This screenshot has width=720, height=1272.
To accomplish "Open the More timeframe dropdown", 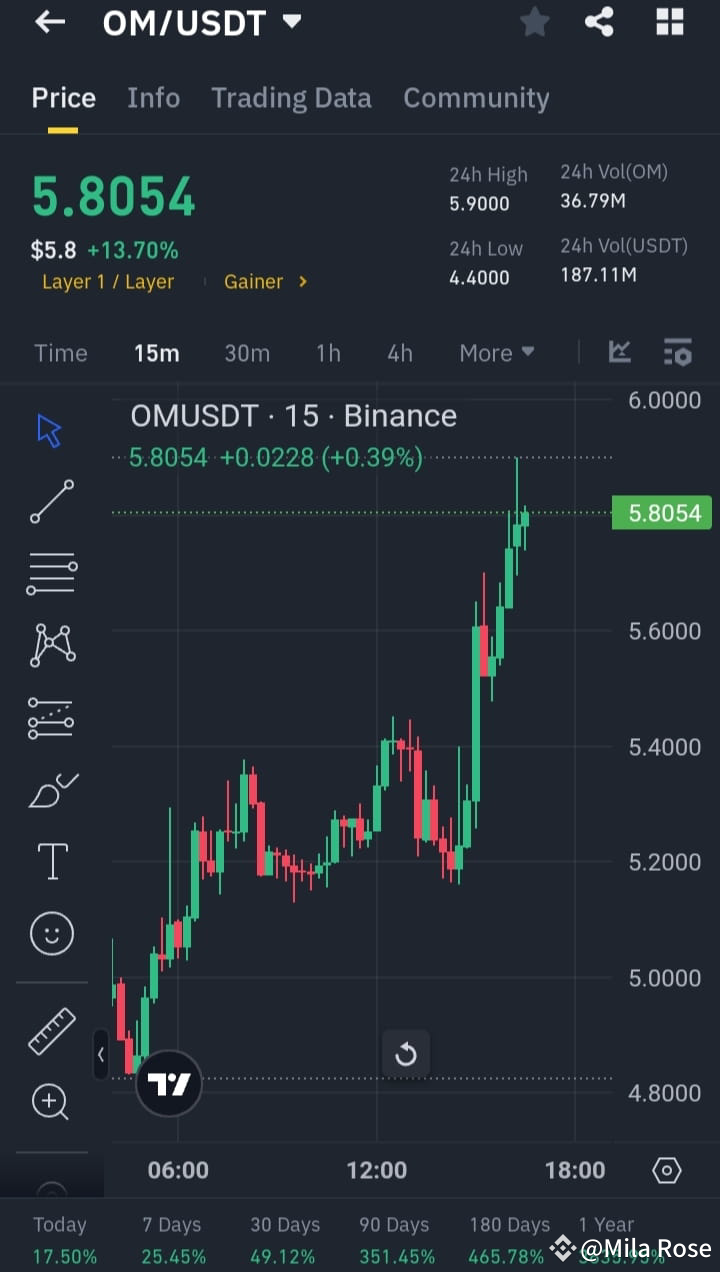I will tap(496, 352).
